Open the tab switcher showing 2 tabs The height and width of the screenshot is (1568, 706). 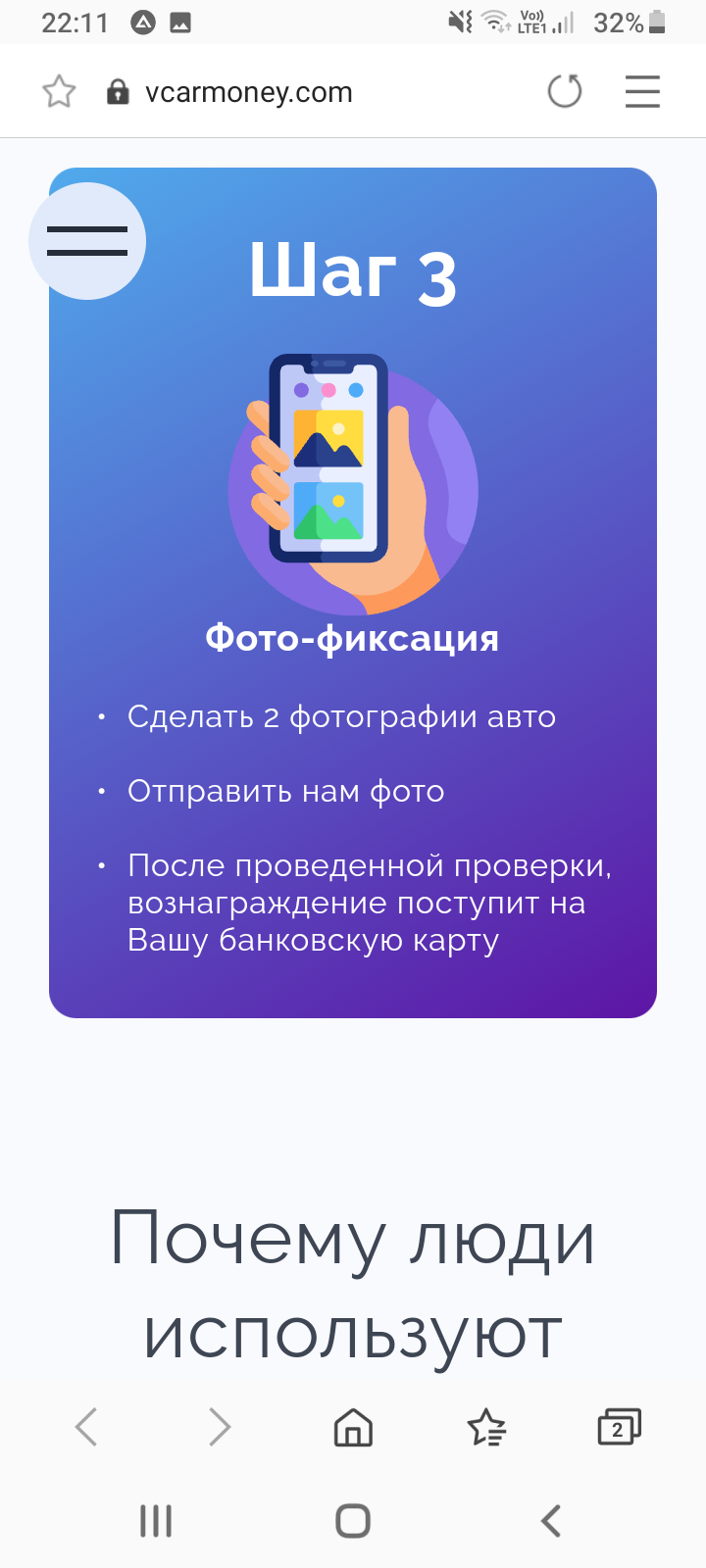[x=619, y=1427]
